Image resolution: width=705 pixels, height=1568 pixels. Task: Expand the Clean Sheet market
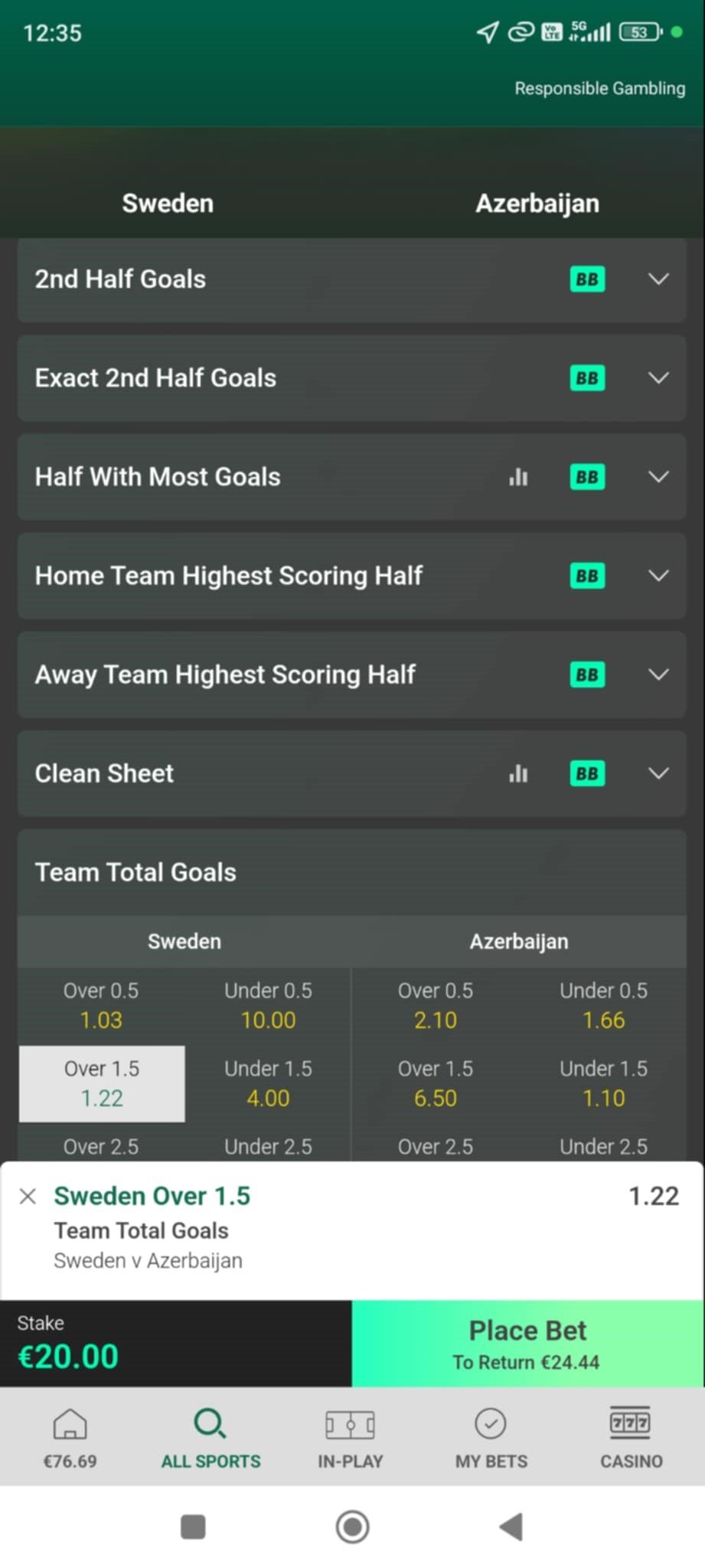click(x=351, y=773)
